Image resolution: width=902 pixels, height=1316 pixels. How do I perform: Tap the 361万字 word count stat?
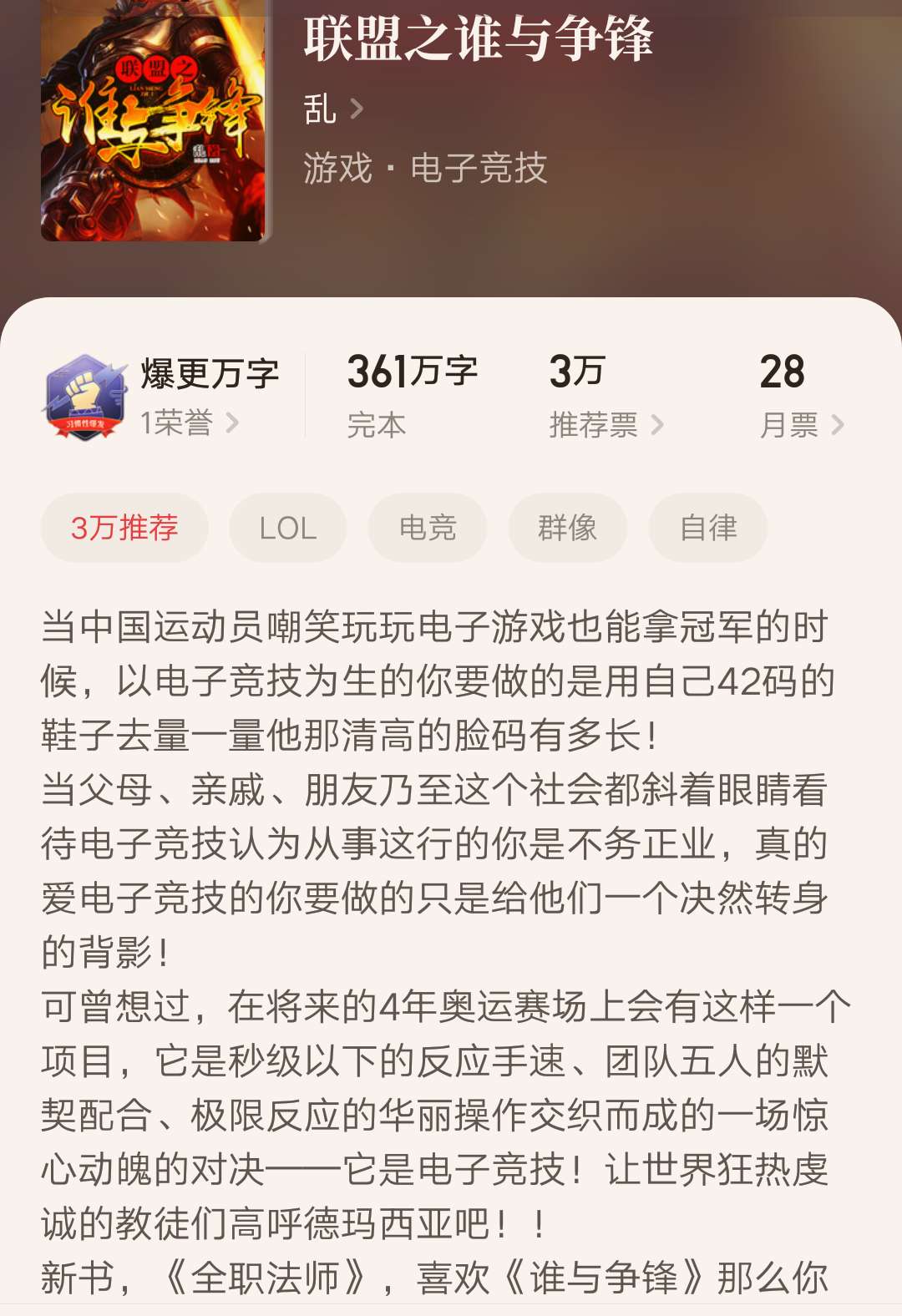point(414,371)
